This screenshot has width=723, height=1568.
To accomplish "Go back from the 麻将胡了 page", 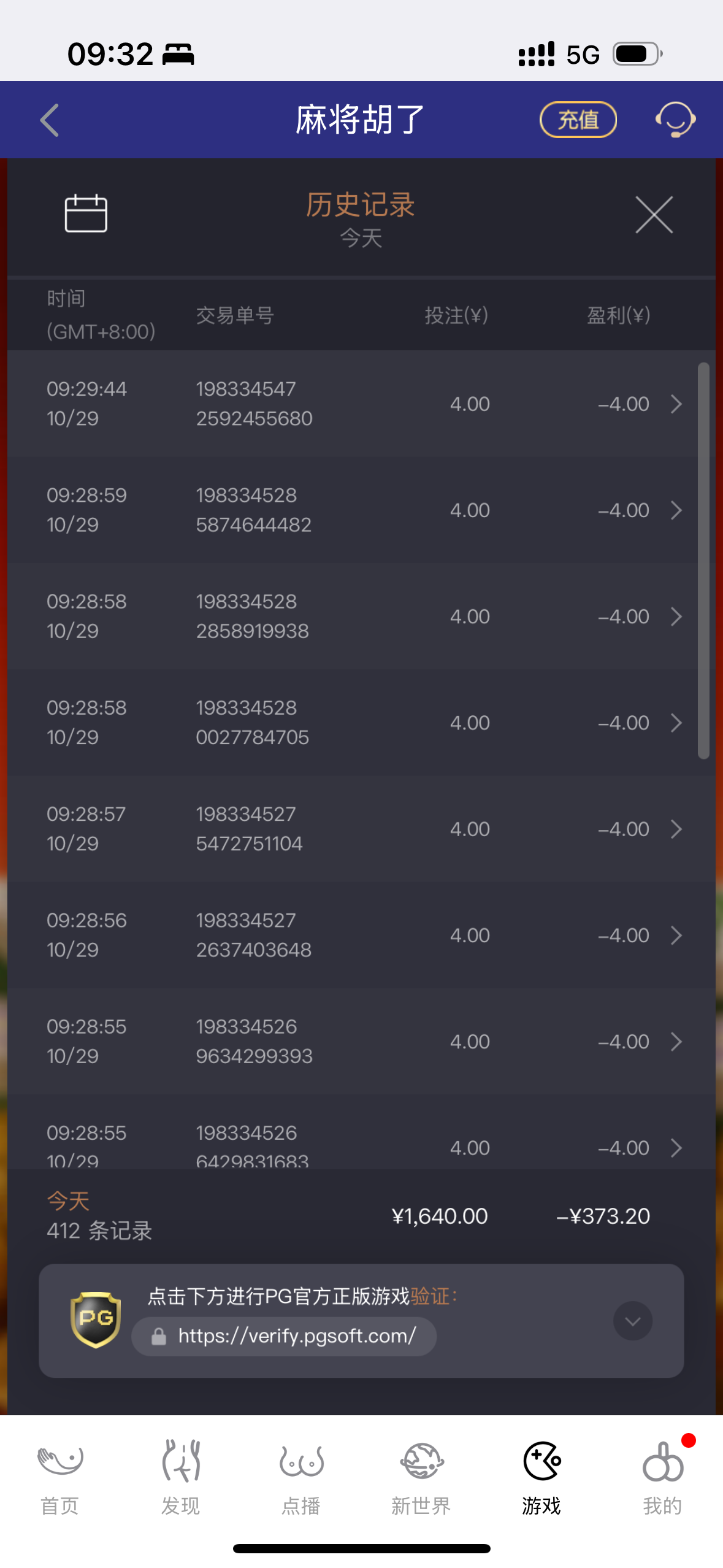I will tap(50, 120).
